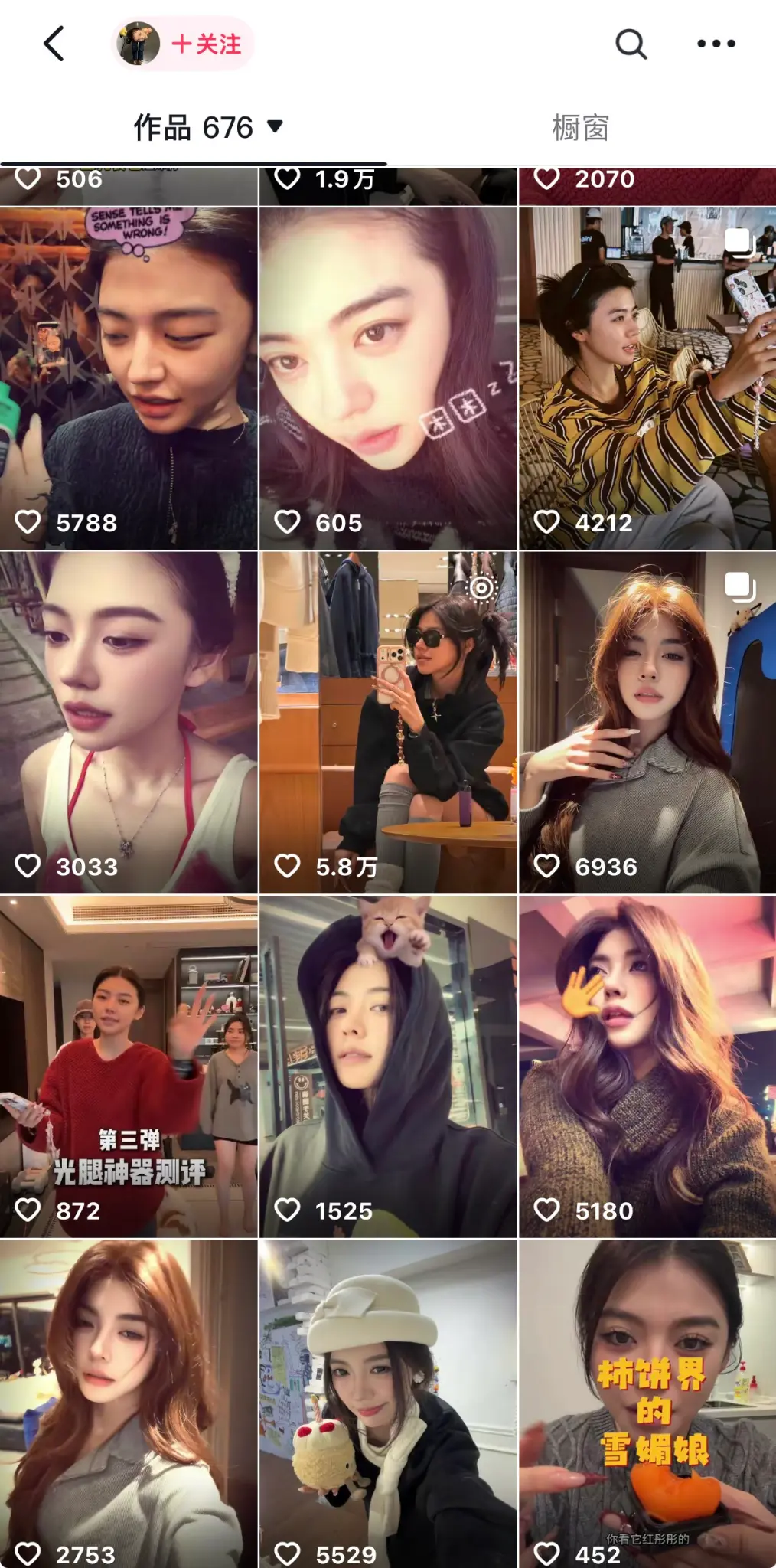
Task: Open the 光腿神器测评 video
Action: point(129,1066)
